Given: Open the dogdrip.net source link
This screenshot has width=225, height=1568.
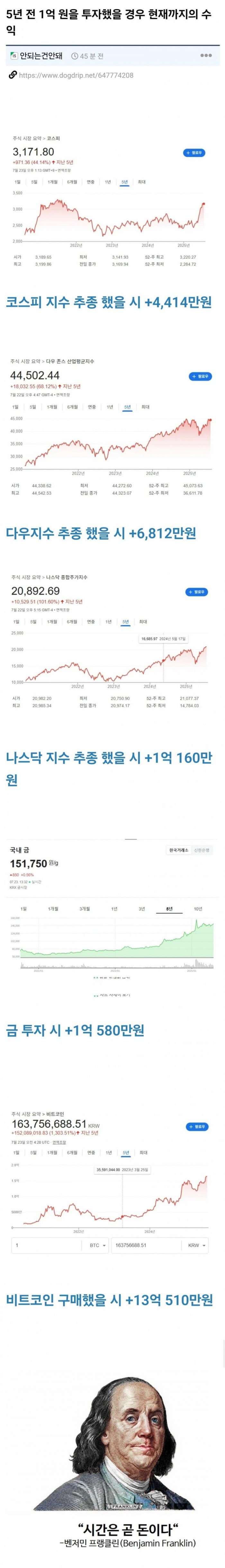Looking at the screenshot, I should pyautogui.click(x=76, y=75).
